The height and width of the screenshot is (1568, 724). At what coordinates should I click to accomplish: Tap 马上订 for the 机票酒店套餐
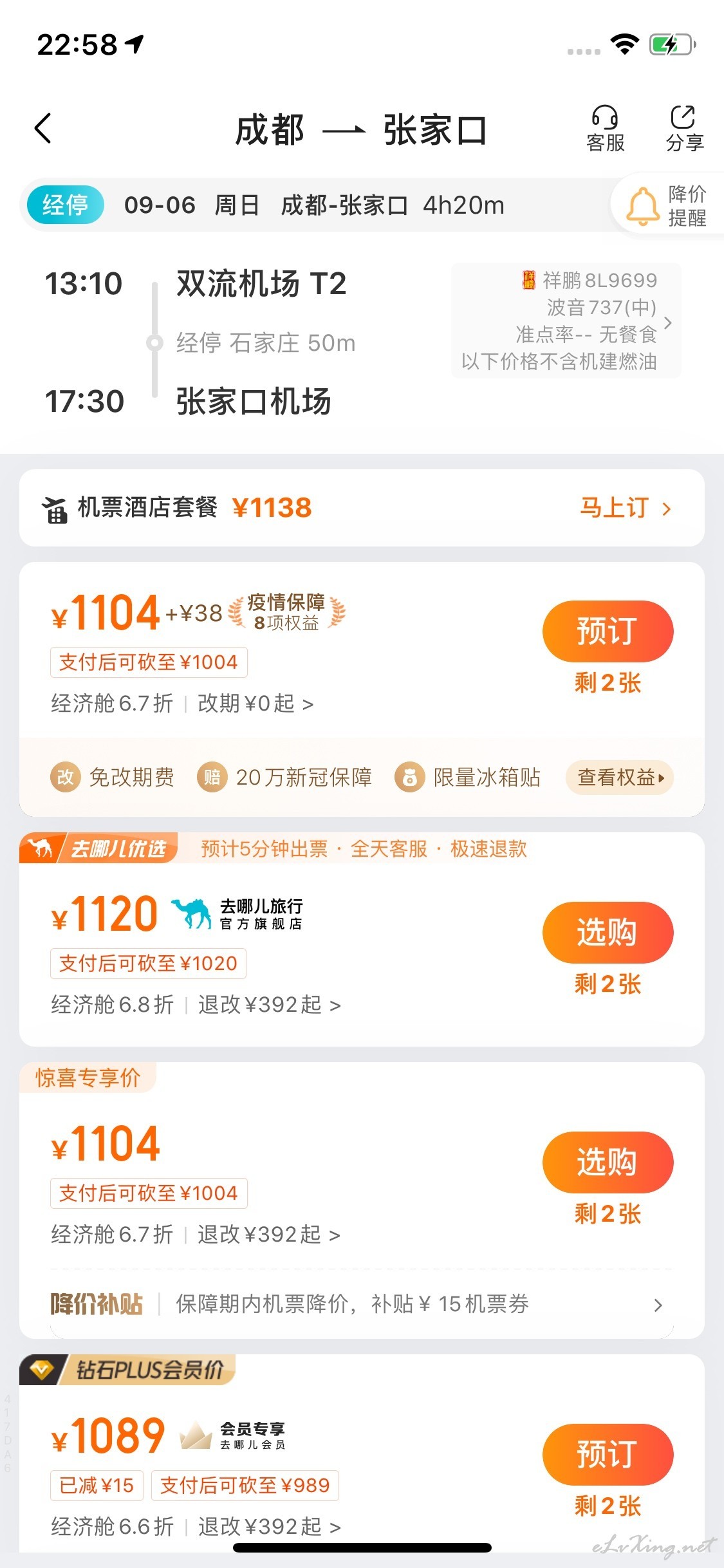(x=626, y=508)
